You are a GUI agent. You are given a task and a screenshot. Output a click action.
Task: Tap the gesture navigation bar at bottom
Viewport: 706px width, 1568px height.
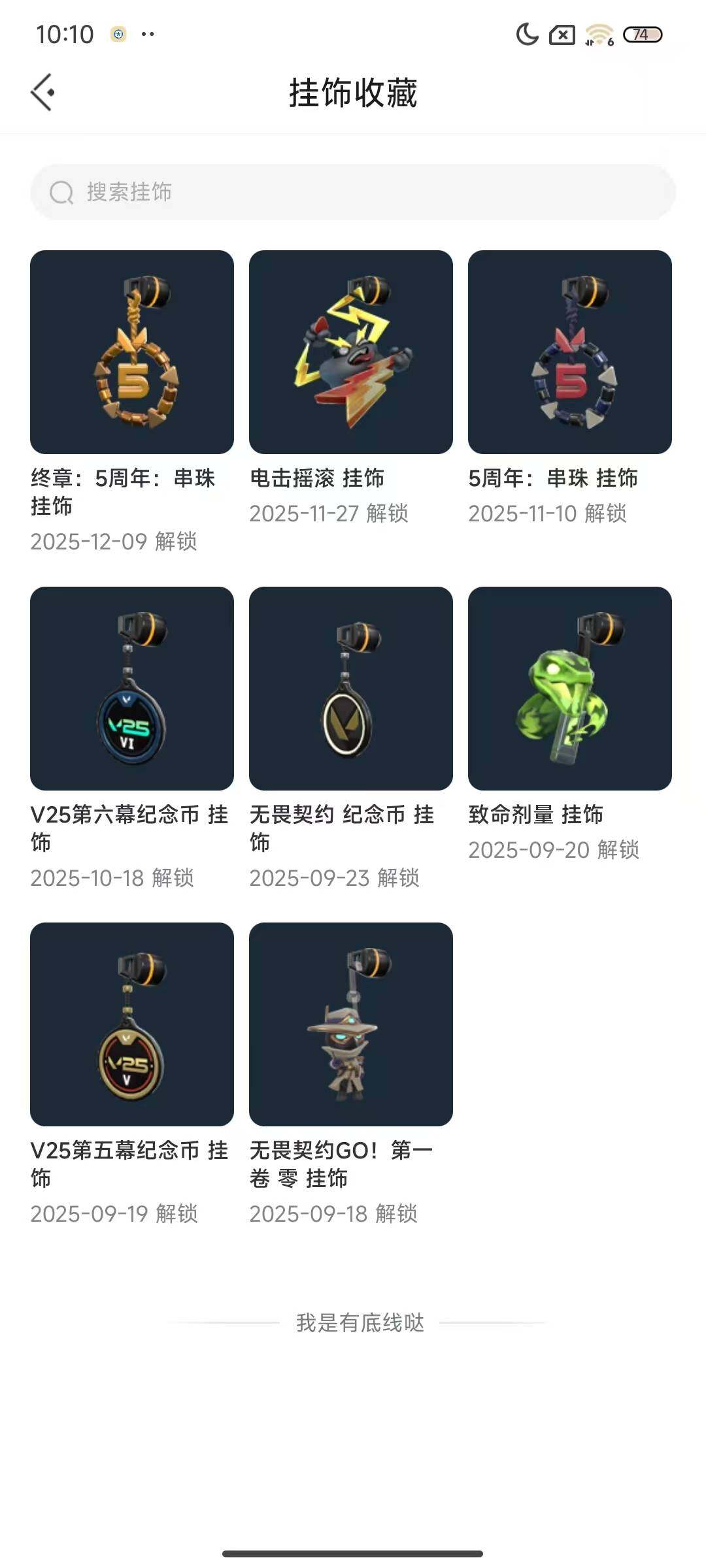pyautogui.click(x=353, y=1552)
